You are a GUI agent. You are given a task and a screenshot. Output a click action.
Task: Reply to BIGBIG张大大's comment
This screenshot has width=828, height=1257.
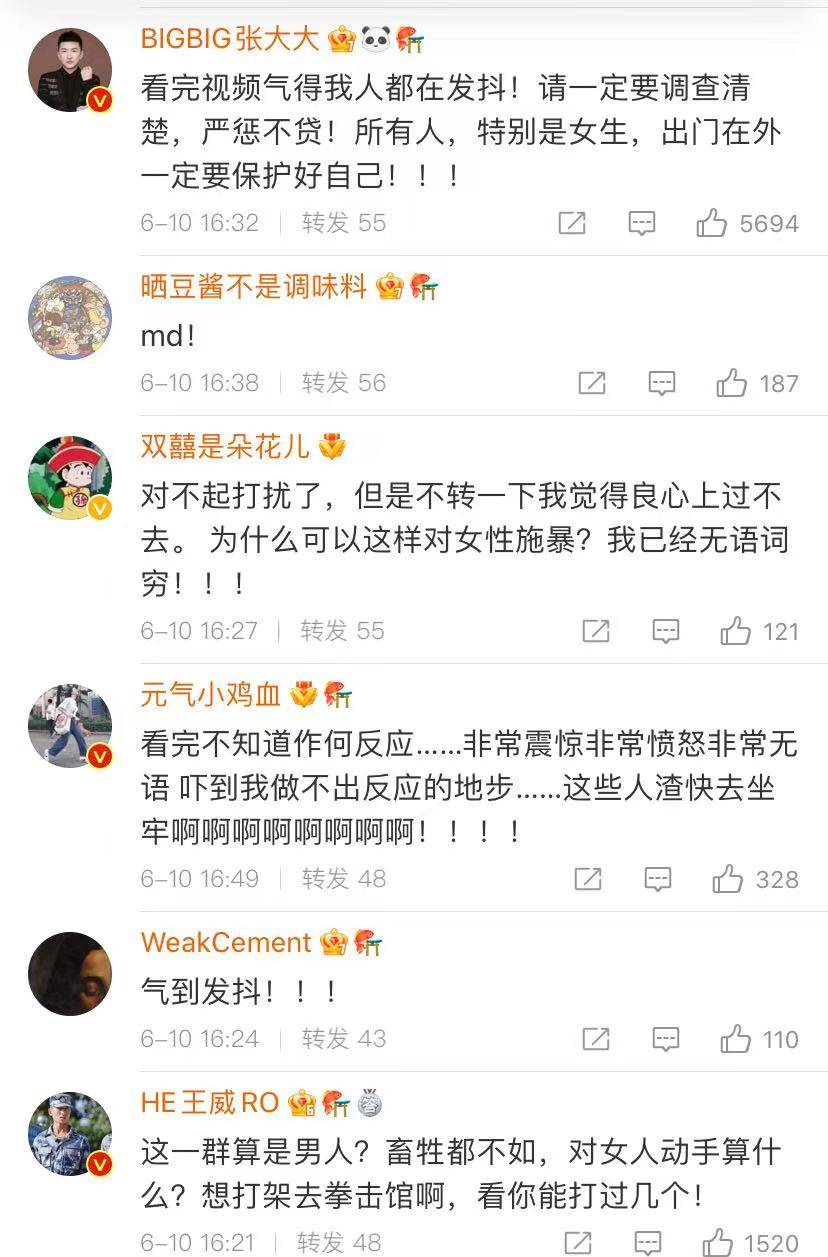pos(641,223)
